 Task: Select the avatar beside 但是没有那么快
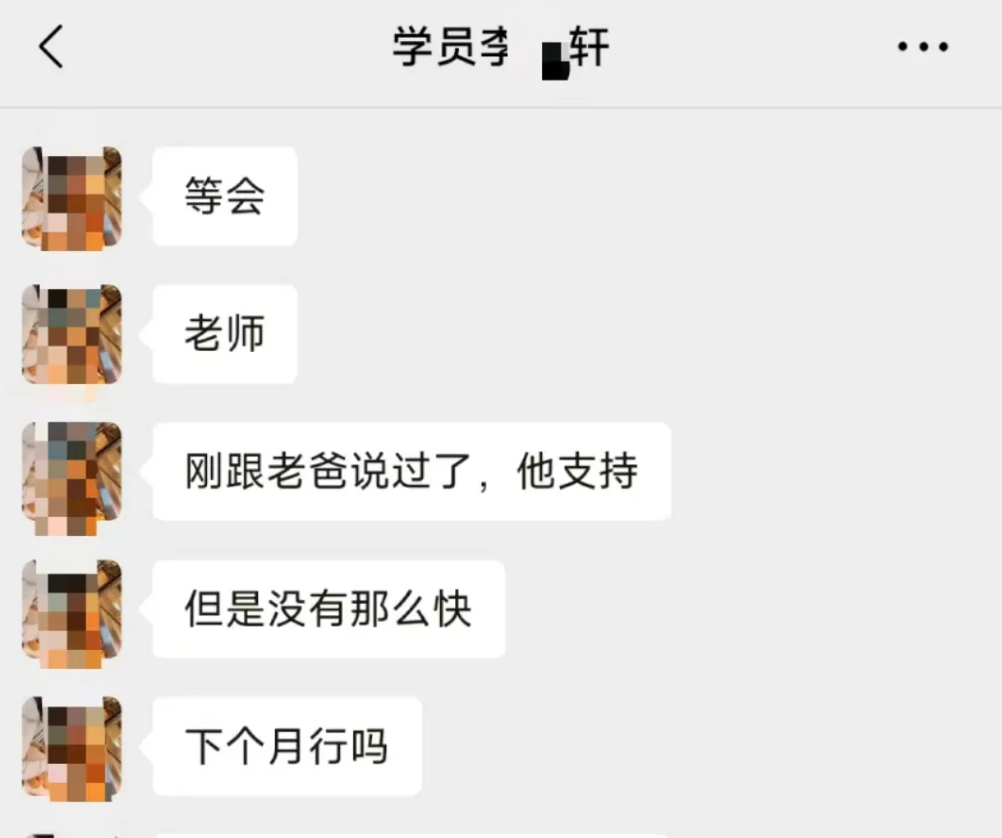(x=72, y=609)
